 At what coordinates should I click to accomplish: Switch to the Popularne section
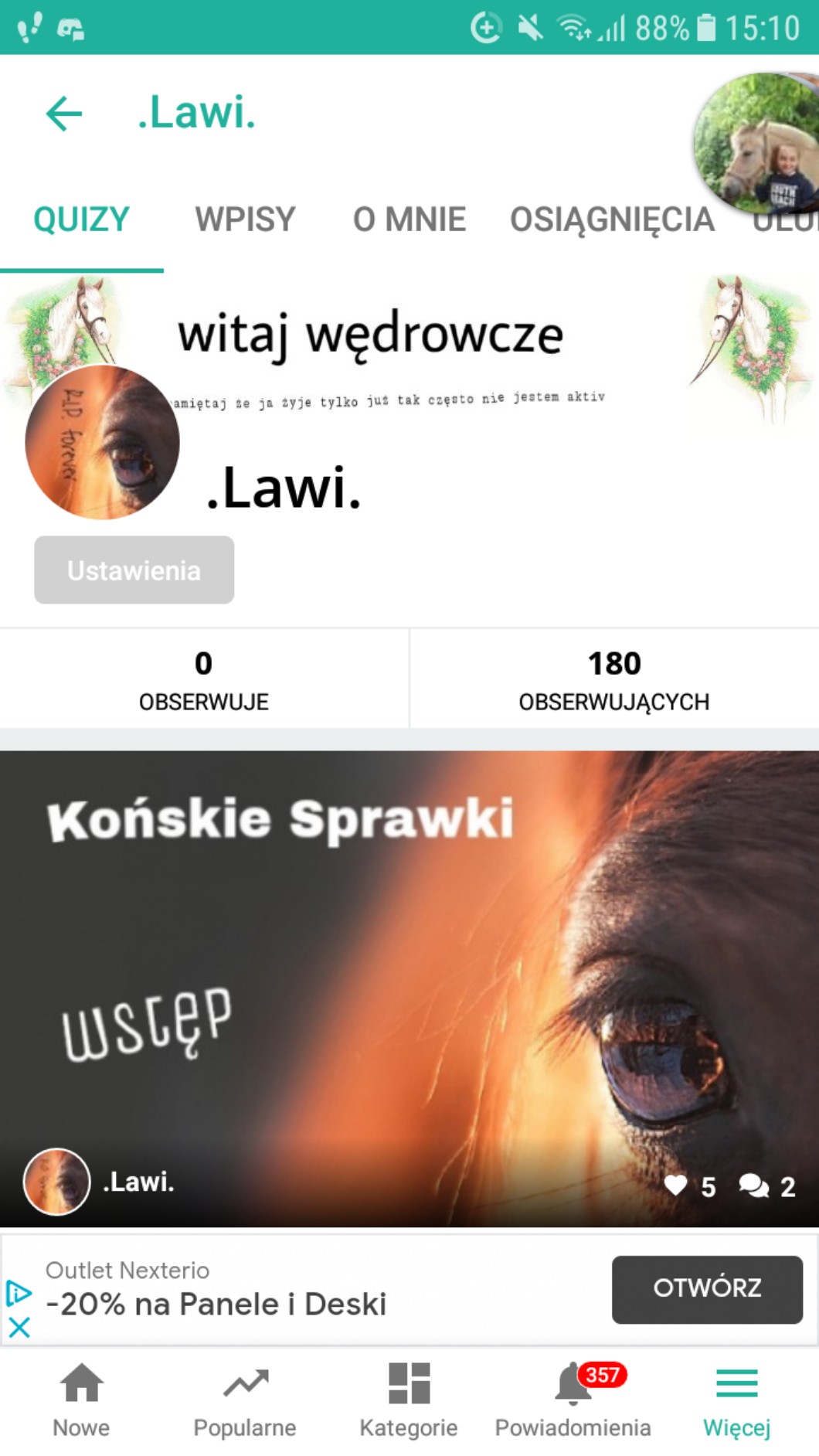coord(245,1399)
